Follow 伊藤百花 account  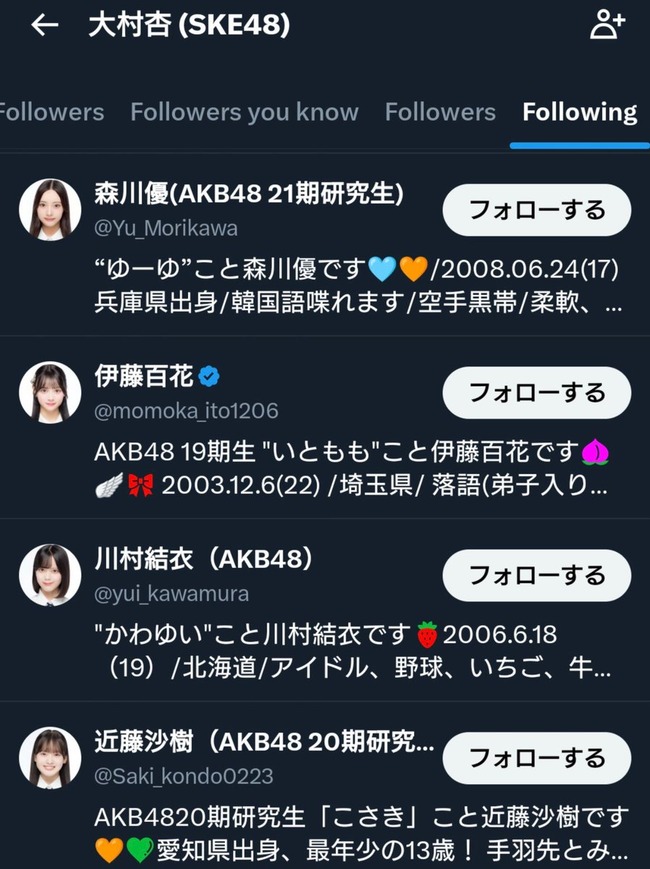[x=537, y=392]
